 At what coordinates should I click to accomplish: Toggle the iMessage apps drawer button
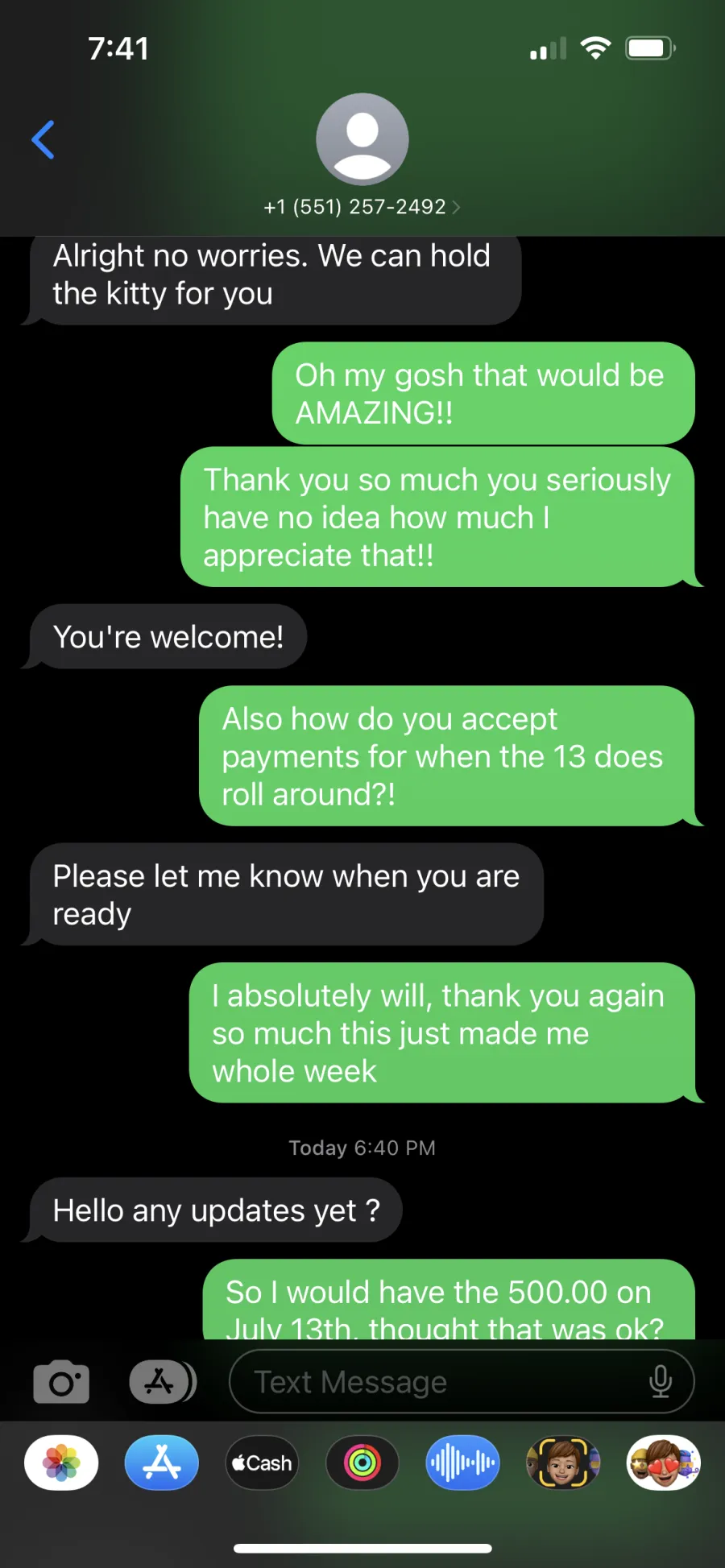coord(163,1382)
